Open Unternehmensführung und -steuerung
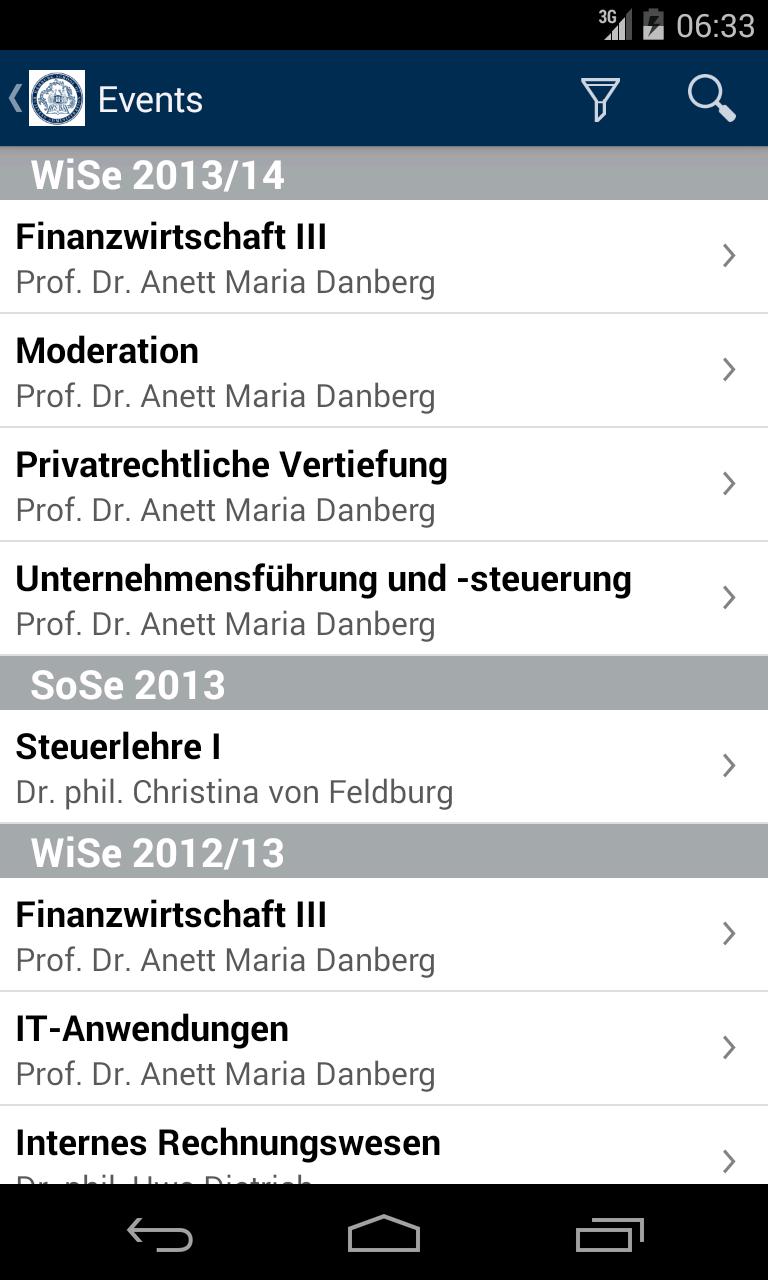Image resolution: width=768 pixels, height=1280 pixels. point(384,599)
